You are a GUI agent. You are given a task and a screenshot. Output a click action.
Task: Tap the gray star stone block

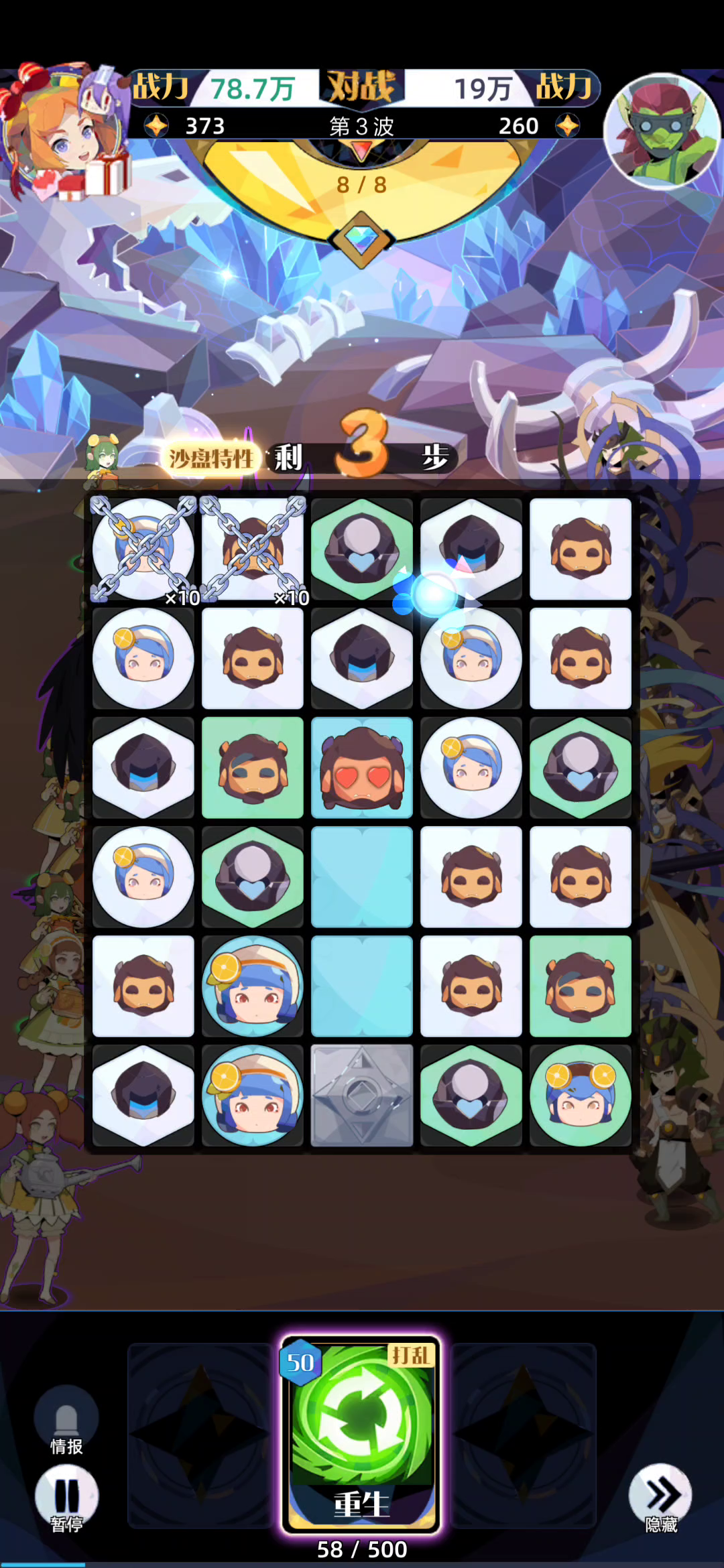[362, 1096]
